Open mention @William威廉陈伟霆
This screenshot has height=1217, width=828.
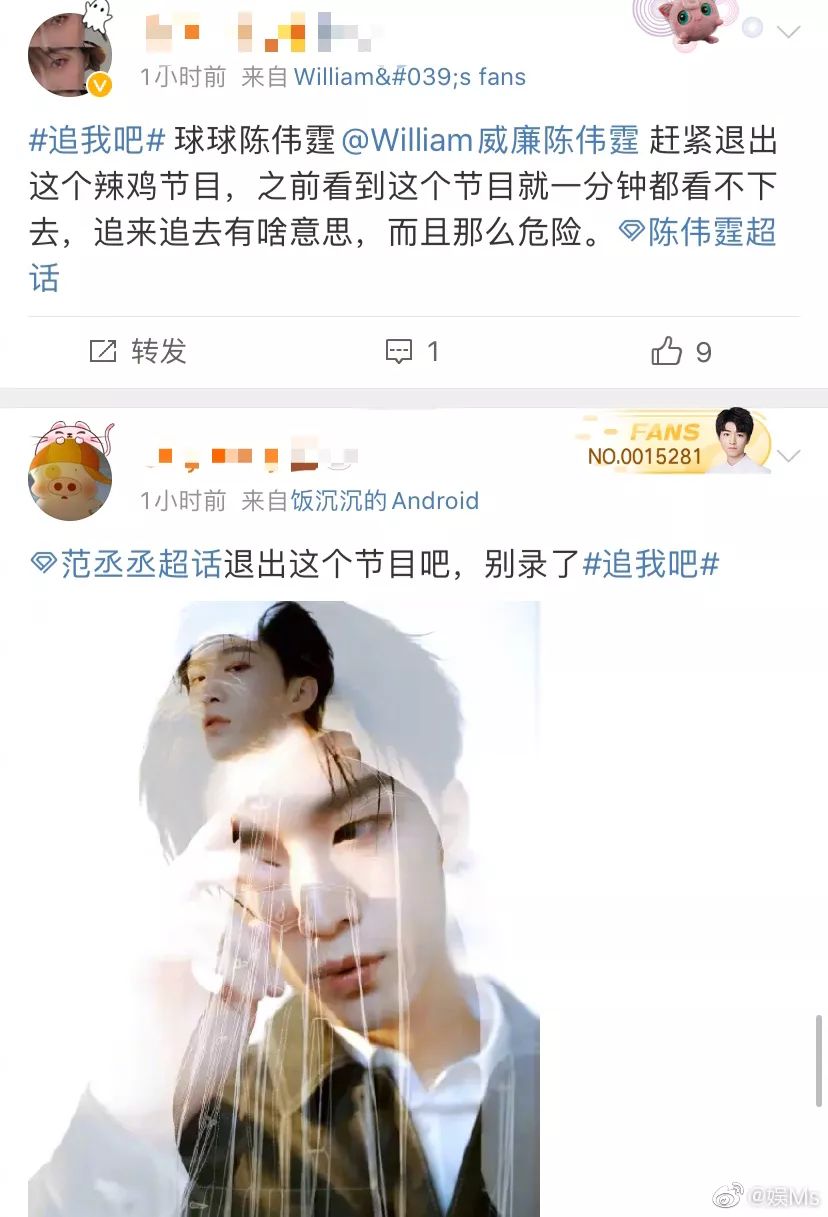click(x=490, y=141)
